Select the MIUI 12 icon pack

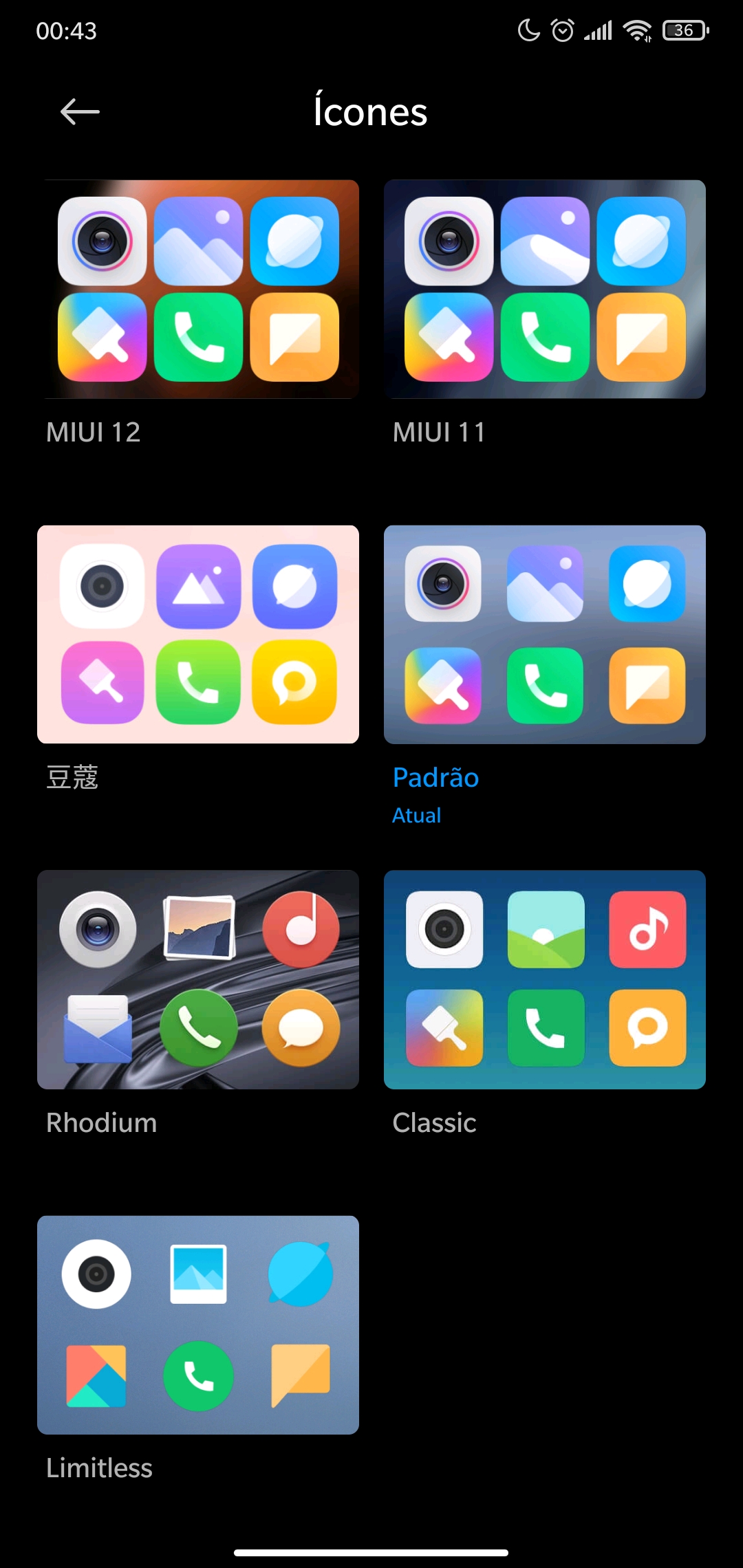click(198, 290)
